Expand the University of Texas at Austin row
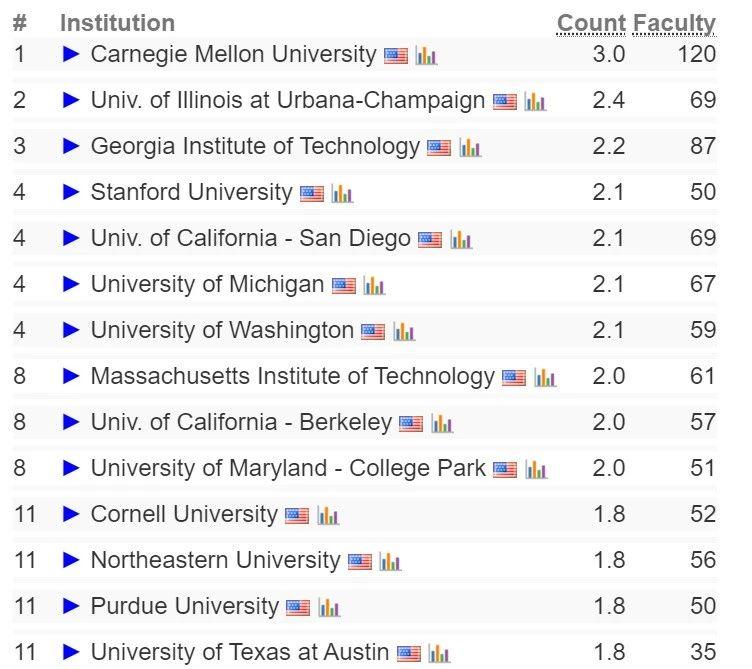 point(71,652)
